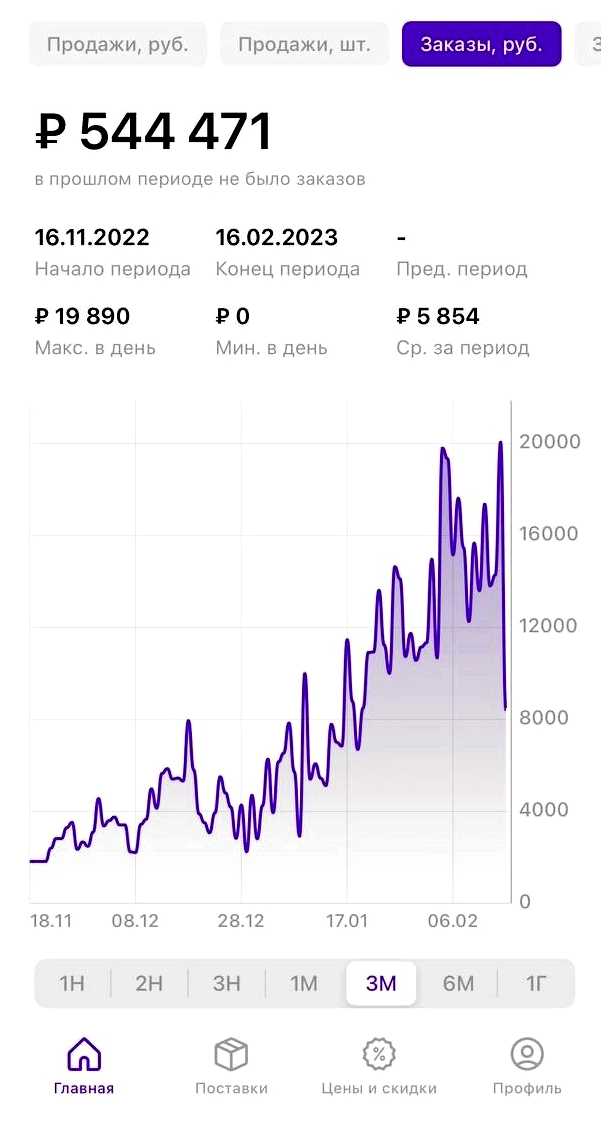The height and width of the screenshot is (1132, 611).
Task: Select the 3М period segment
Action: pyautogui.click(x=381, y=983)
